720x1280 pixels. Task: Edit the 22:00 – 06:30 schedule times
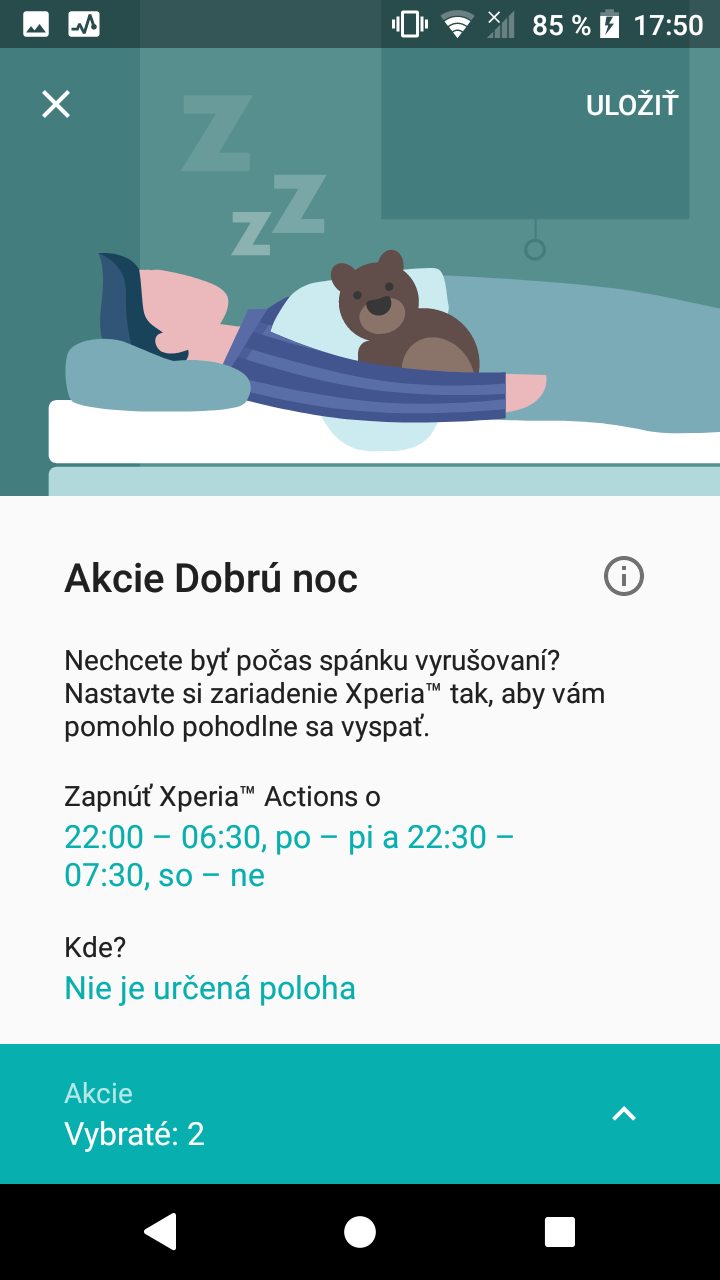tap(289, 856)
